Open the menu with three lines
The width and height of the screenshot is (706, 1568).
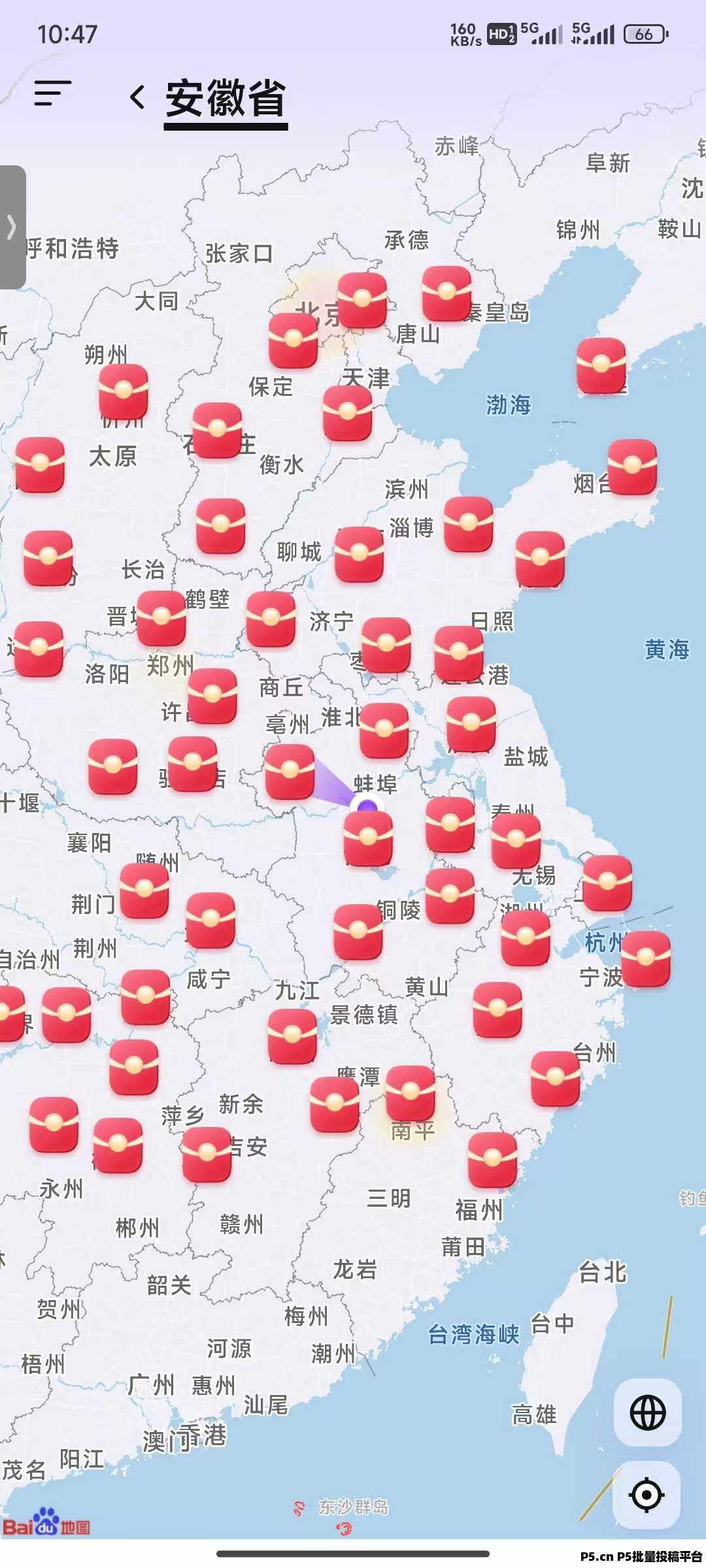[x=52, y=93]
